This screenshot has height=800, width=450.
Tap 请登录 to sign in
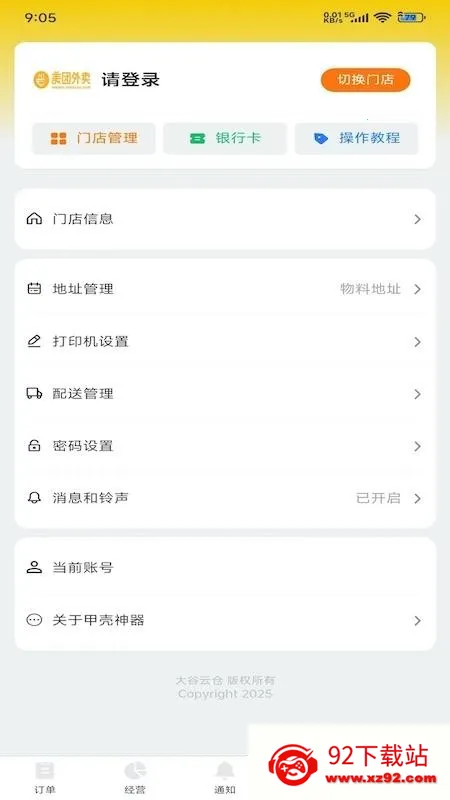point(131,80)
